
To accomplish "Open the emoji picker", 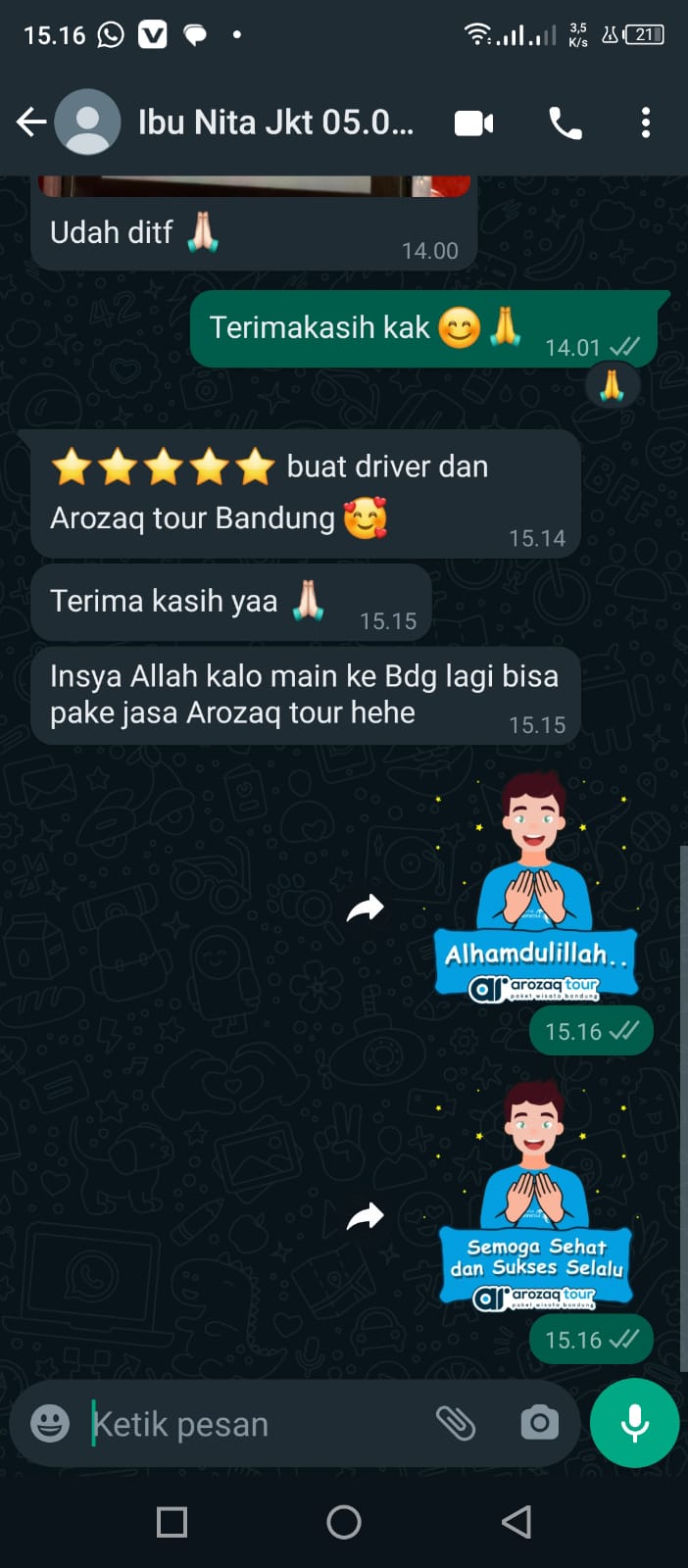I will (50, 1423).
